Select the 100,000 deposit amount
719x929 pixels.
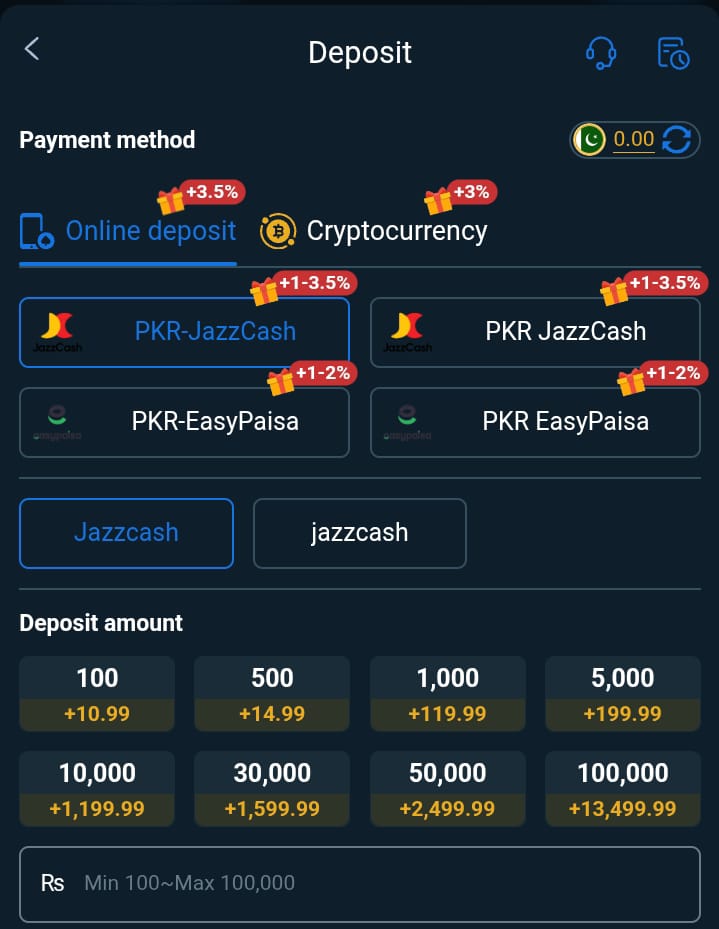pos(622,789)
